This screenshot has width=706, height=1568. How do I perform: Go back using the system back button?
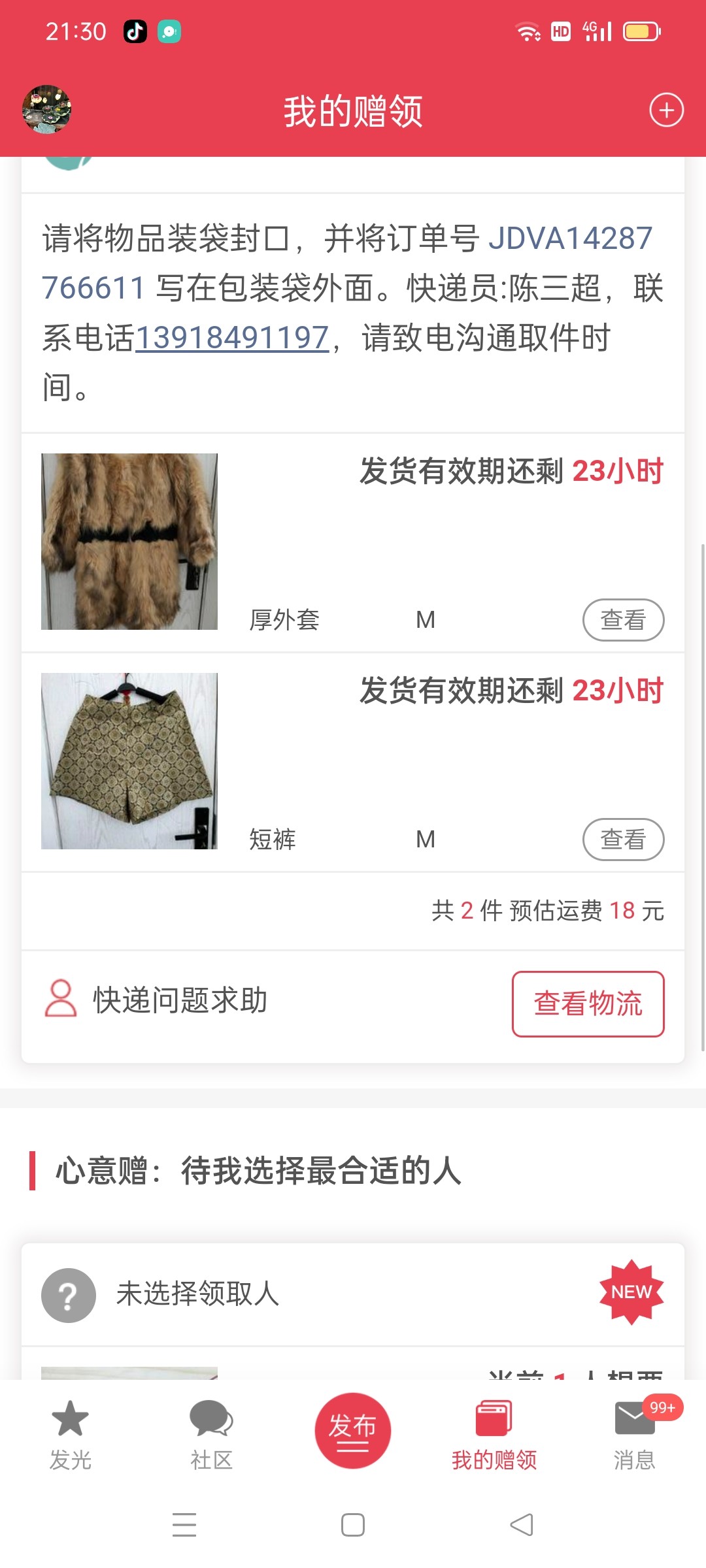[x=521, y=1525]
